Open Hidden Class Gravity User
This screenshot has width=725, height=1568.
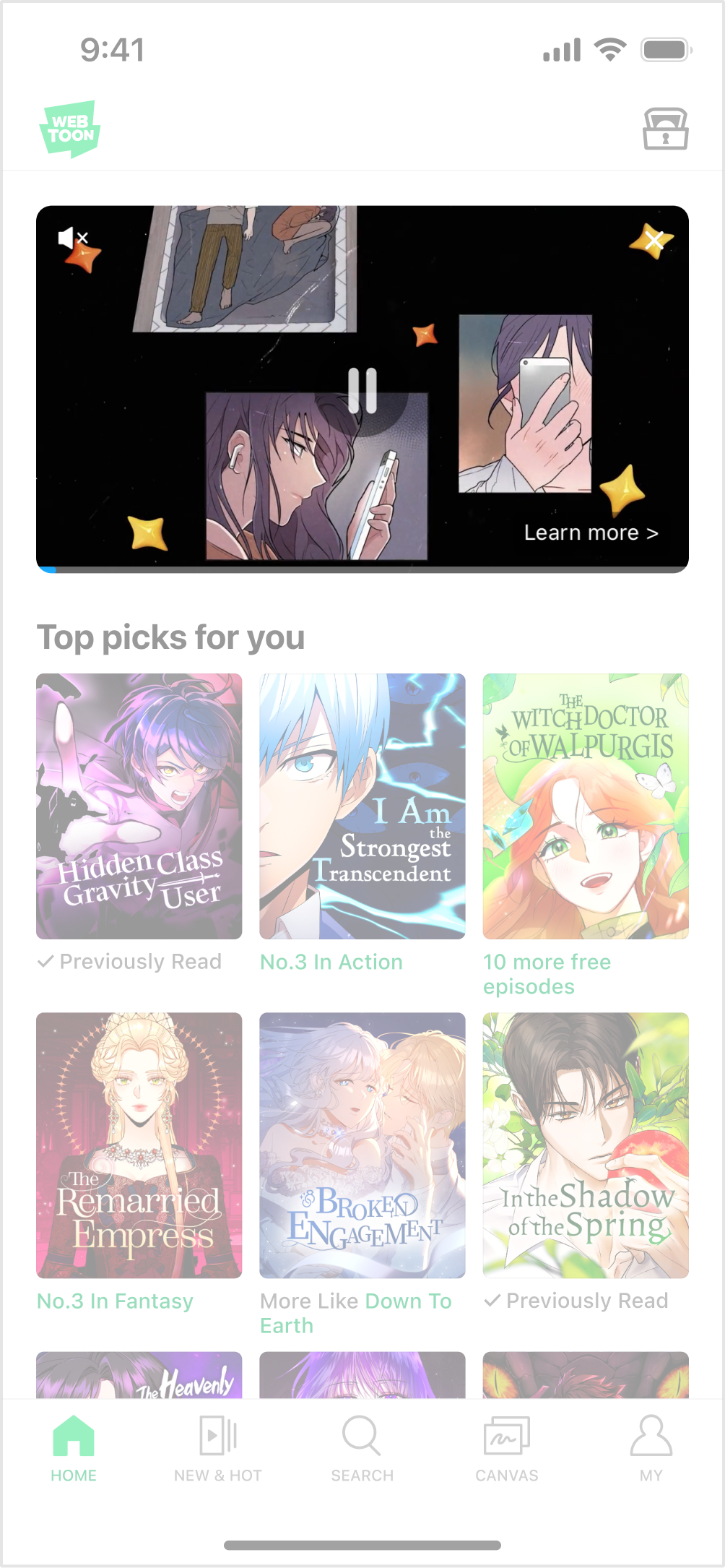point(139,806)
